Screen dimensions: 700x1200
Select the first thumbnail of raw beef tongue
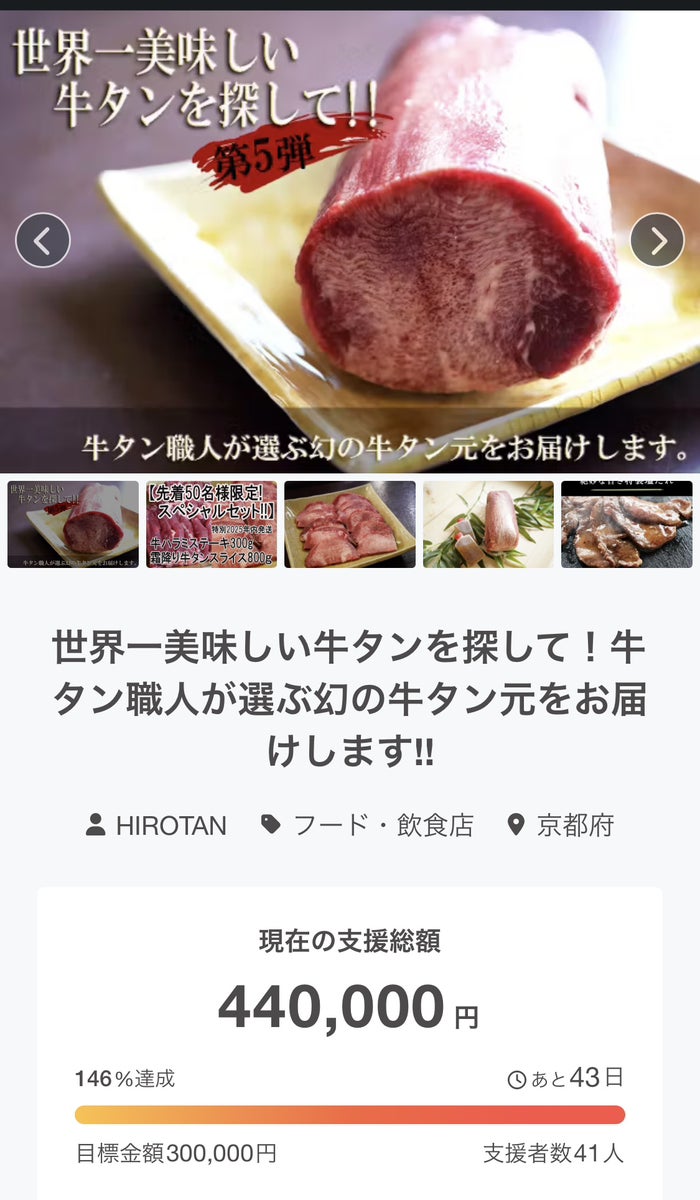[73, 524]
